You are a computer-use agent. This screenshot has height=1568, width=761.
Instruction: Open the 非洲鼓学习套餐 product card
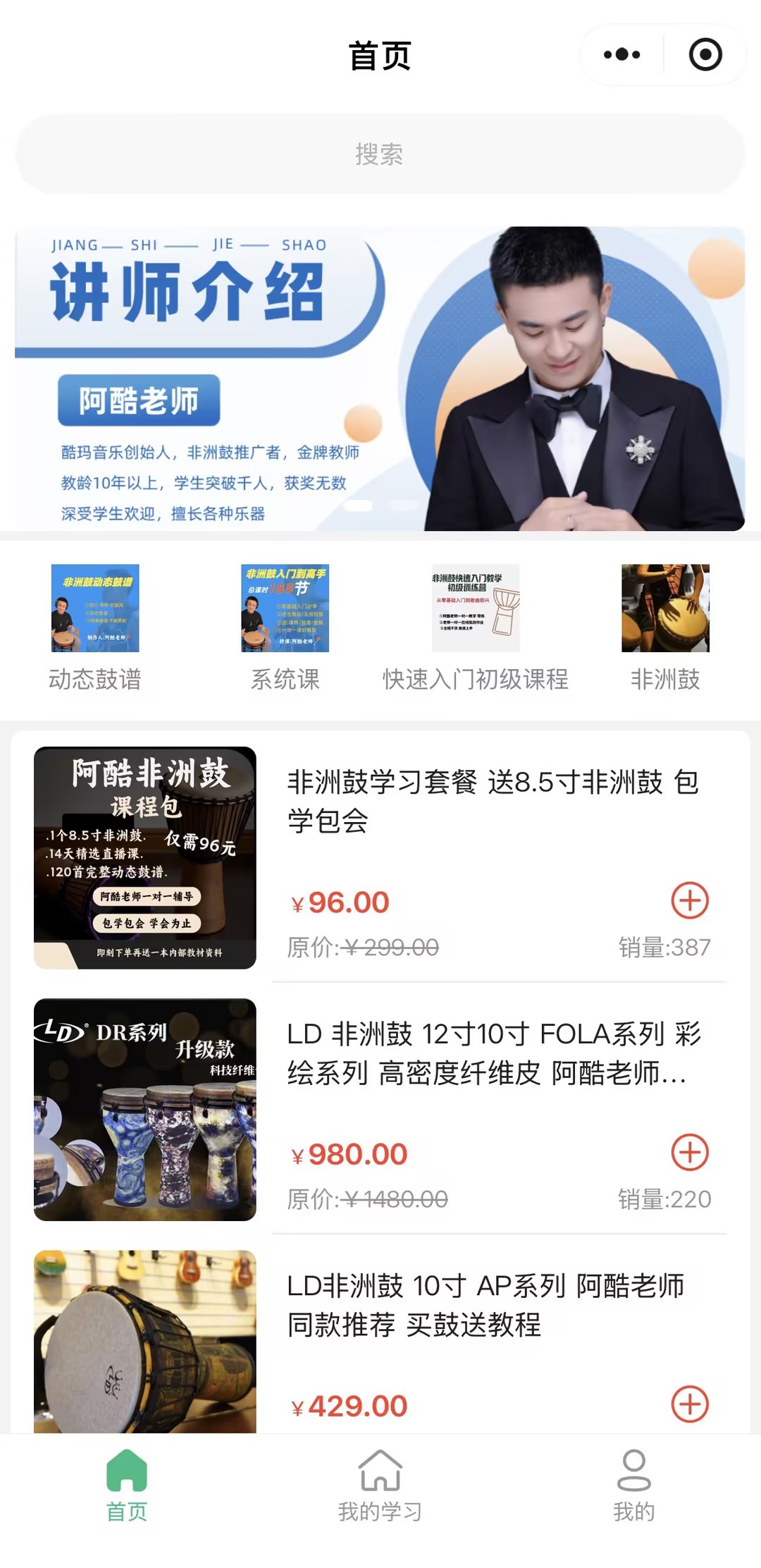492,801
